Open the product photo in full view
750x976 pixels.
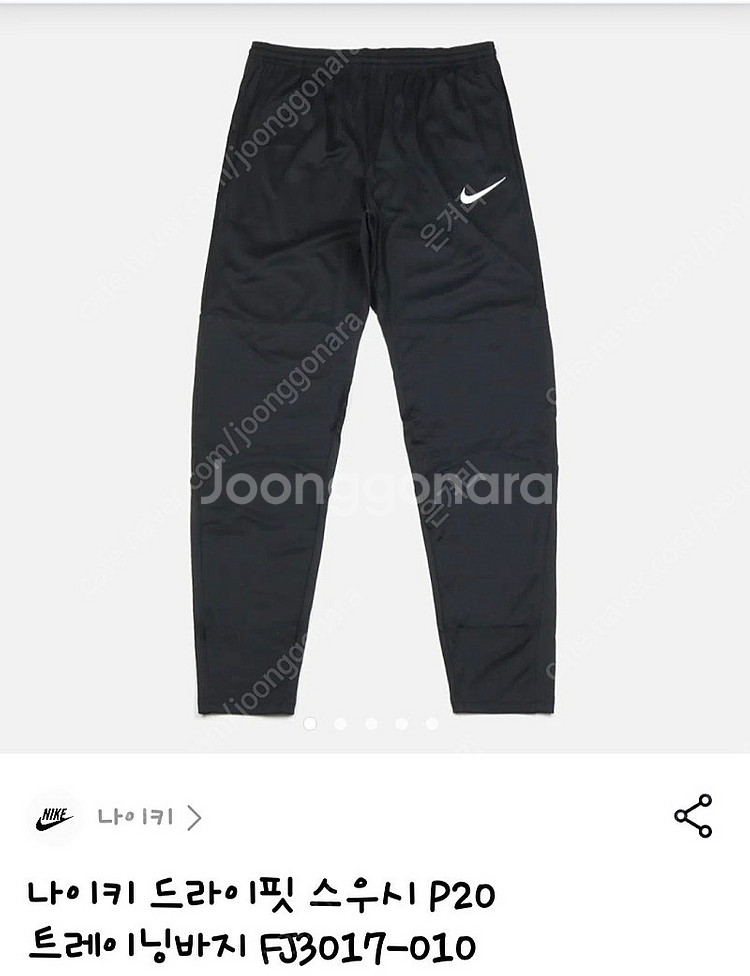pos(375,380)
